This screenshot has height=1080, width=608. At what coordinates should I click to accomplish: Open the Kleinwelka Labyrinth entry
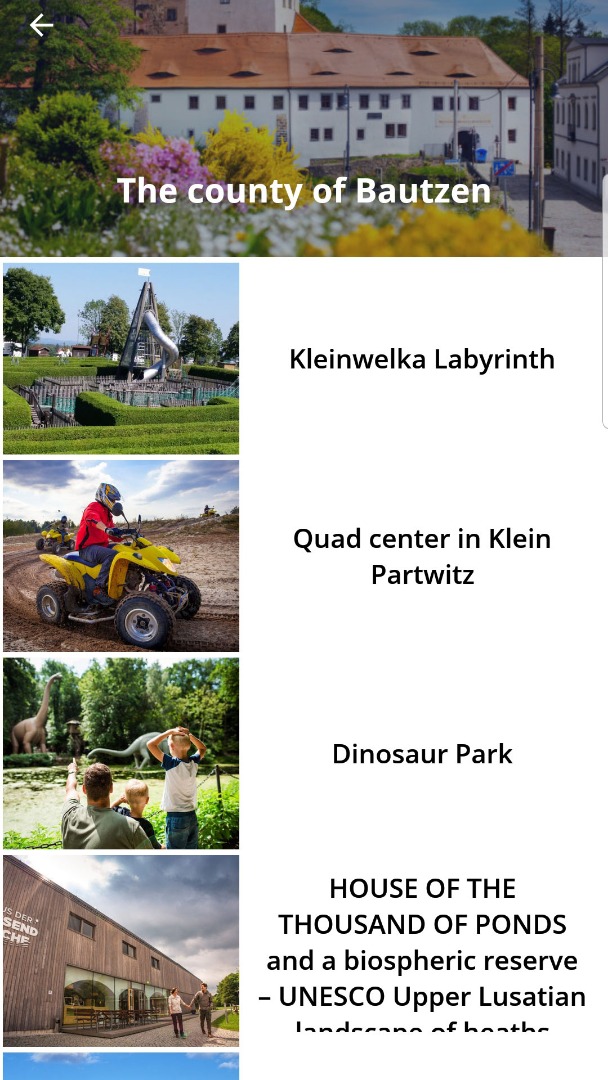pos(421,359)
